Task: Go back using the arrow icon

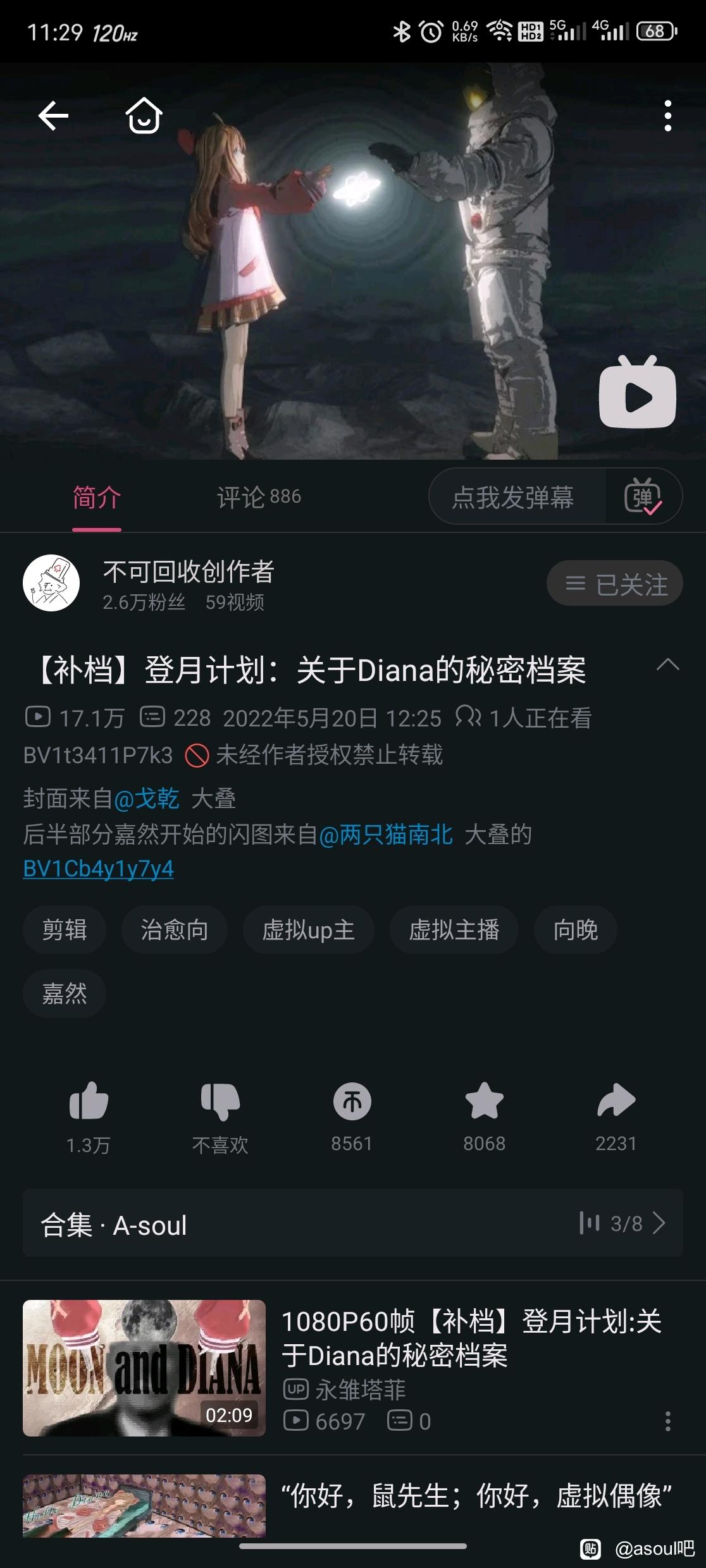Action: pos(53,116)
